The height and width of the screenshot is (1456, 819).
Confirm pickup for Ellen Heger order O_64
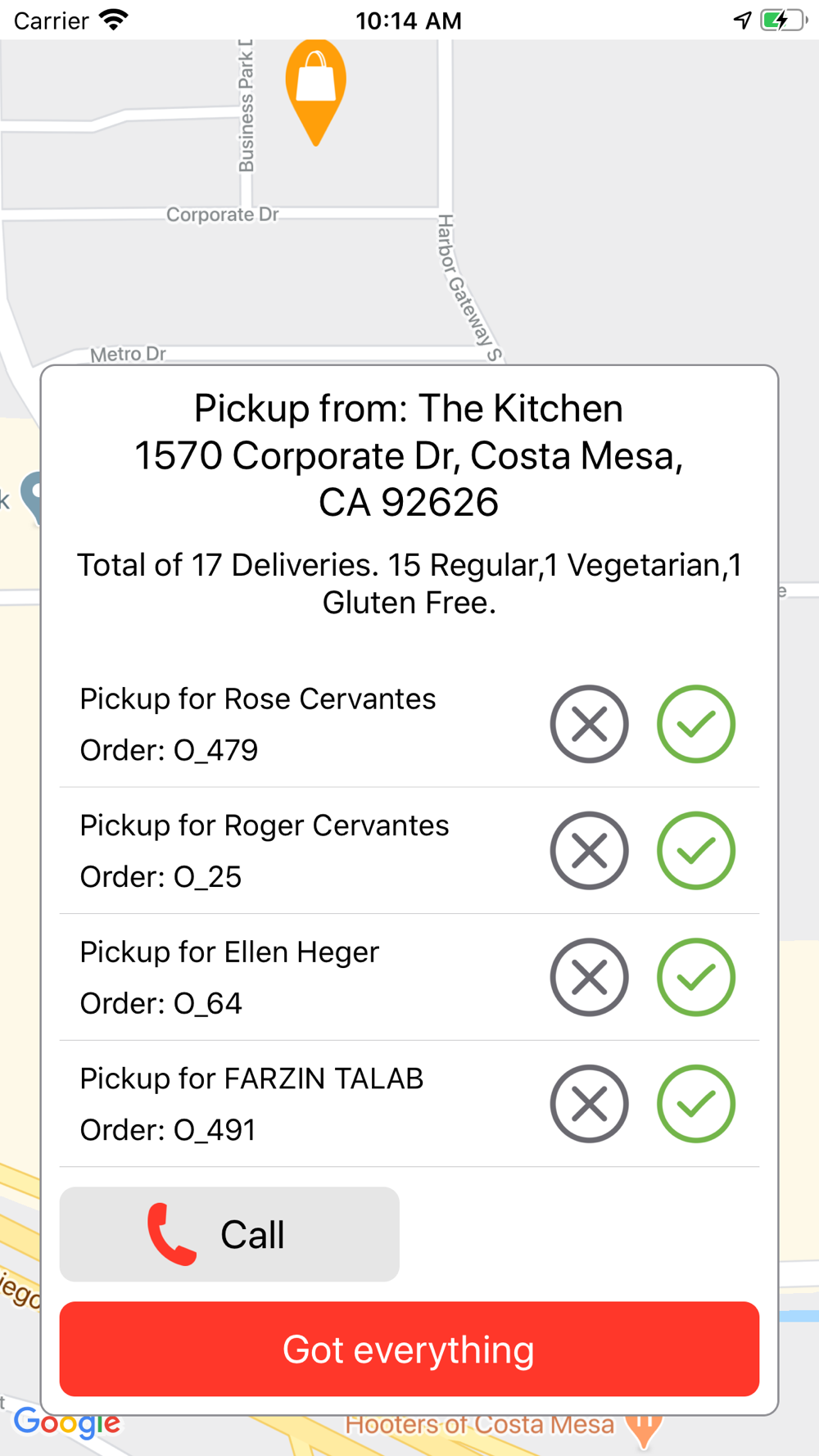coord(696,977)
